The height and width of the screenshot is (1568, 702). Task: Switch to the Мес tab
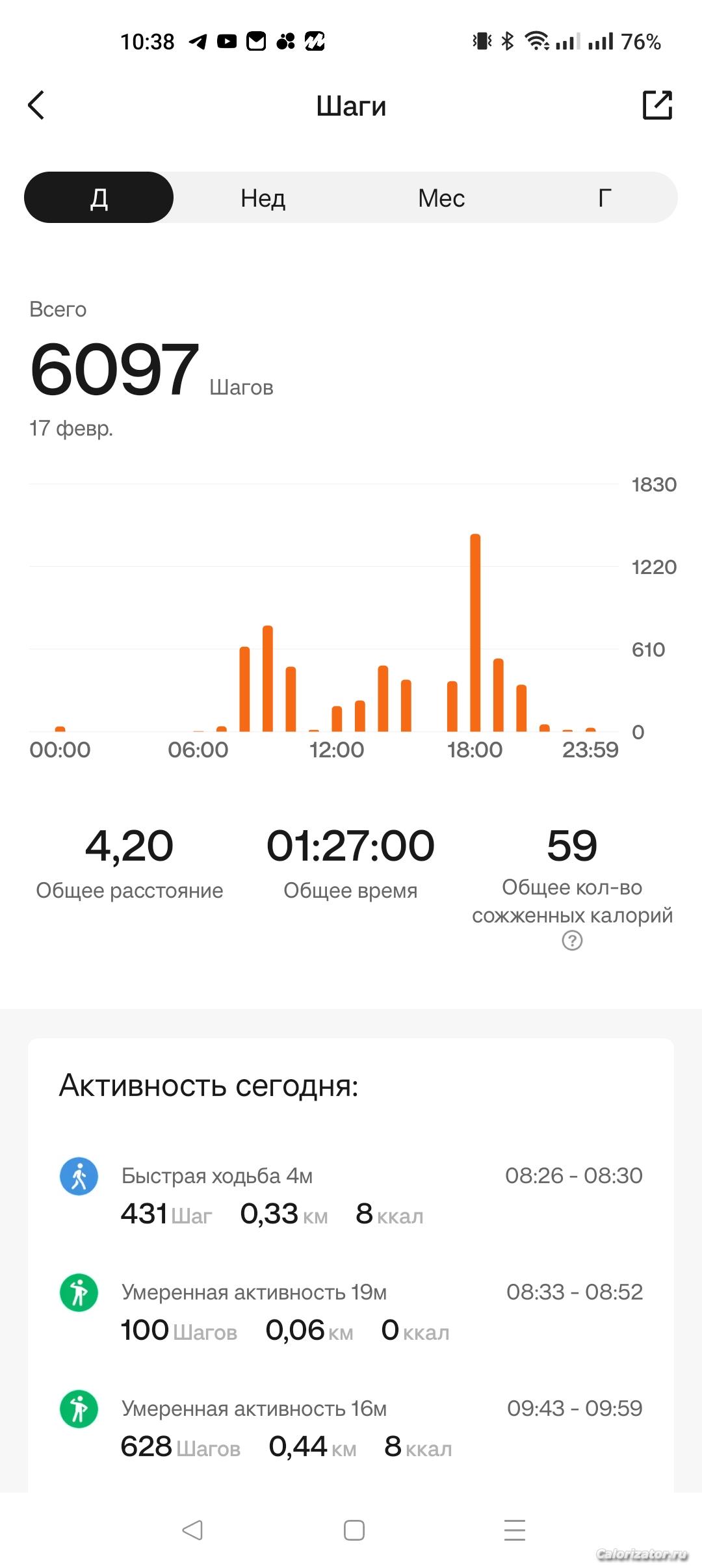point(441,198)
